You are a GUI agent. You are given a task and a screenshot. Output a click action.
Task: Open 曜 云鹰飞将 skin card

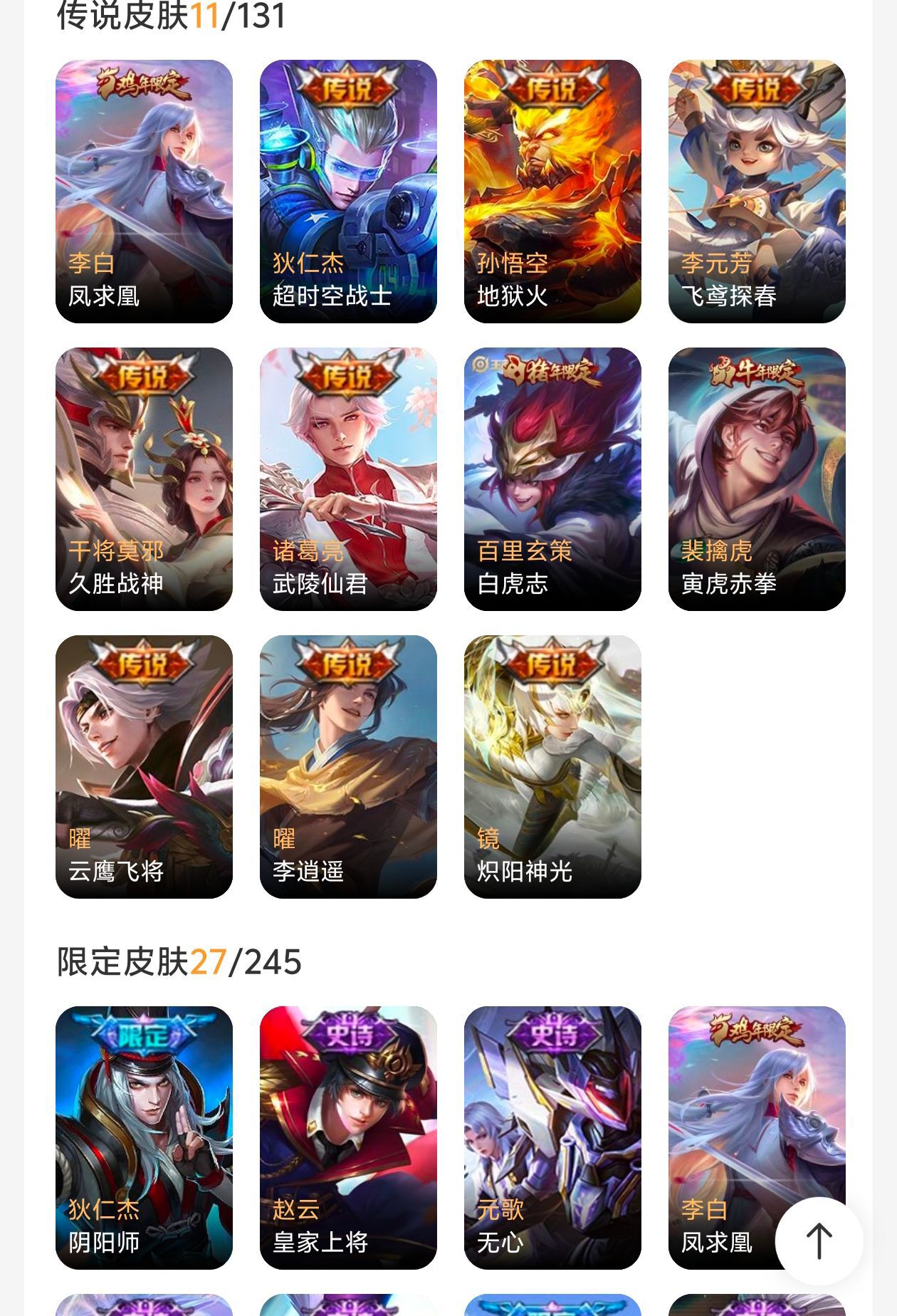pyautogui.click(x=144, y=766)
